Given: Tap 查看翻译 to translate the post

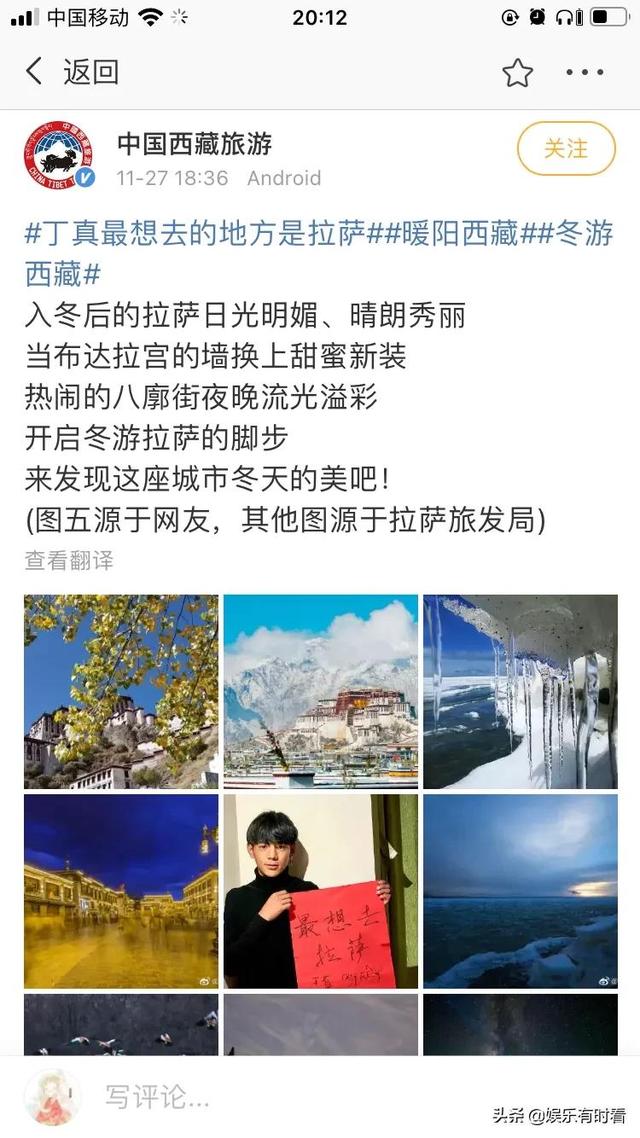Looking at the screenshot, I should click(x=69, y=561).
